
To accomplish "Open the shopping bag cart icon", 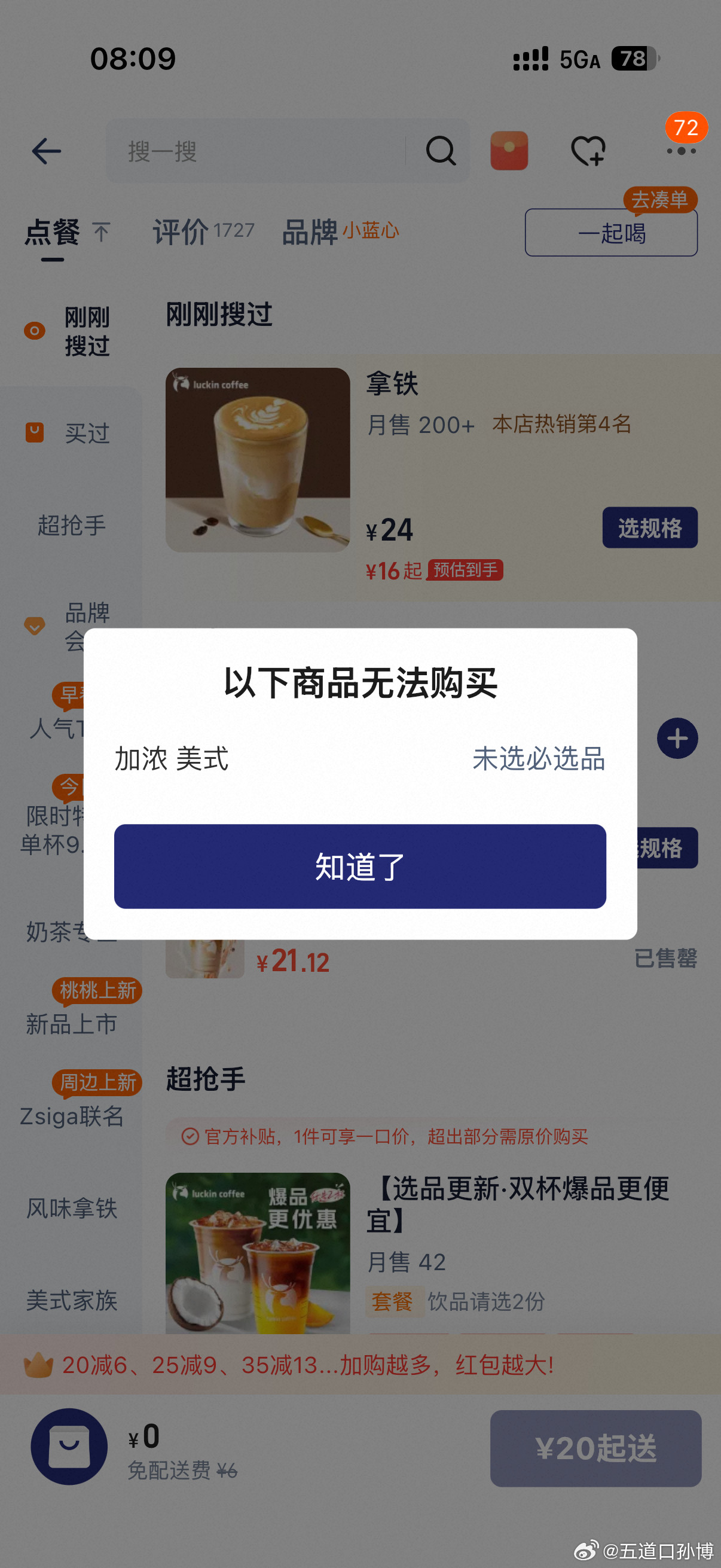I will [69, 1447].
